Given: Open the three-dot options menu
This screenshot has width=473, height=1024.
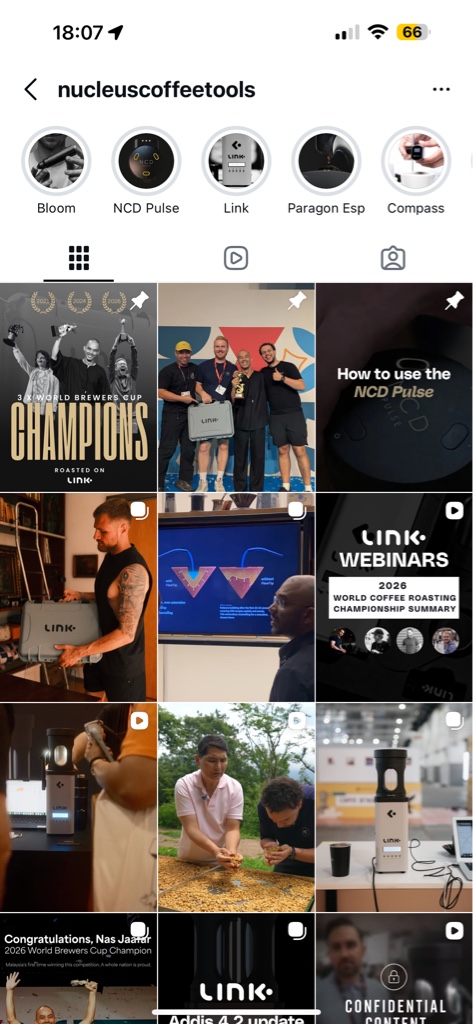Looking at the screenshot, I should click(441, 89).
